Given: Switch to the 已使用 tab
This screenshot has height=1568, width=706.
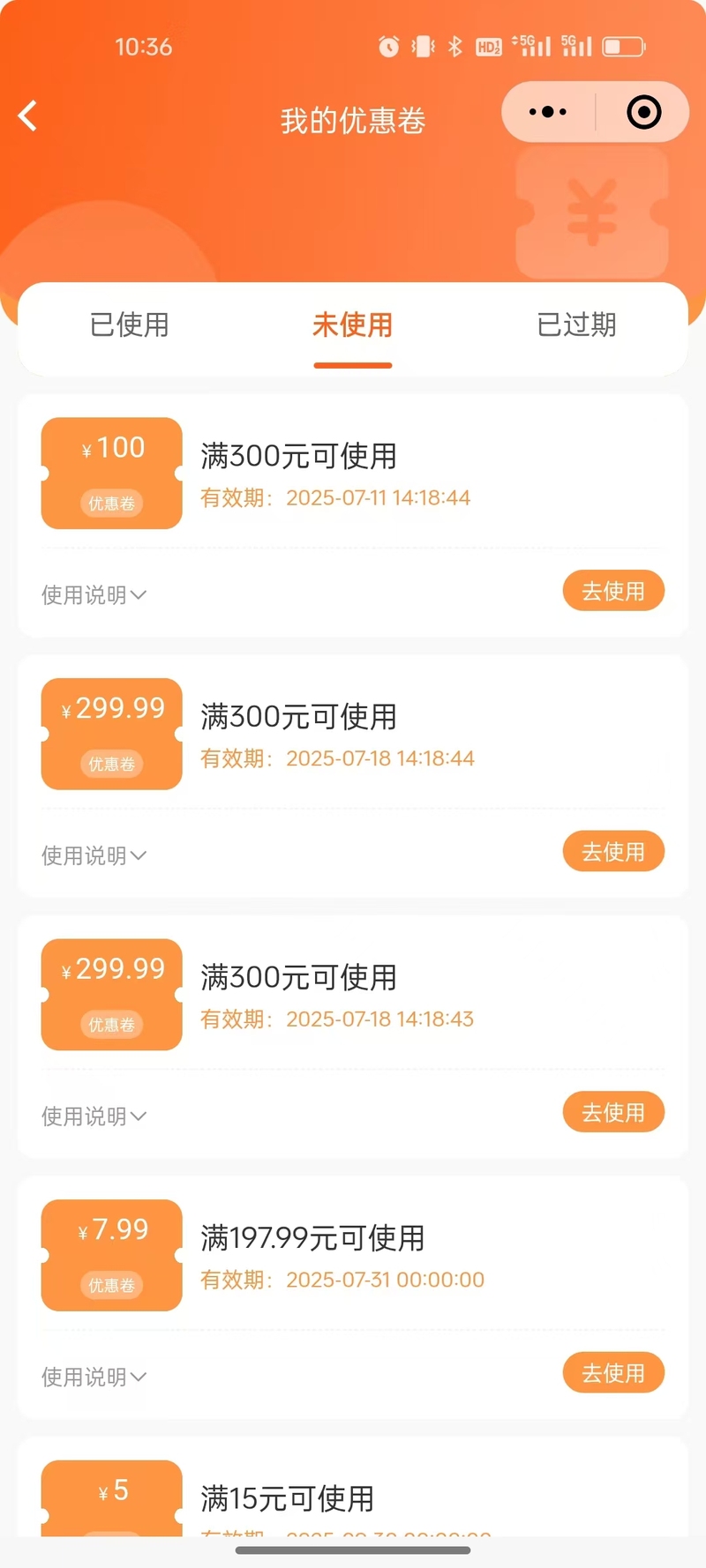Looking at the screenshot, I should pos(129,325).
